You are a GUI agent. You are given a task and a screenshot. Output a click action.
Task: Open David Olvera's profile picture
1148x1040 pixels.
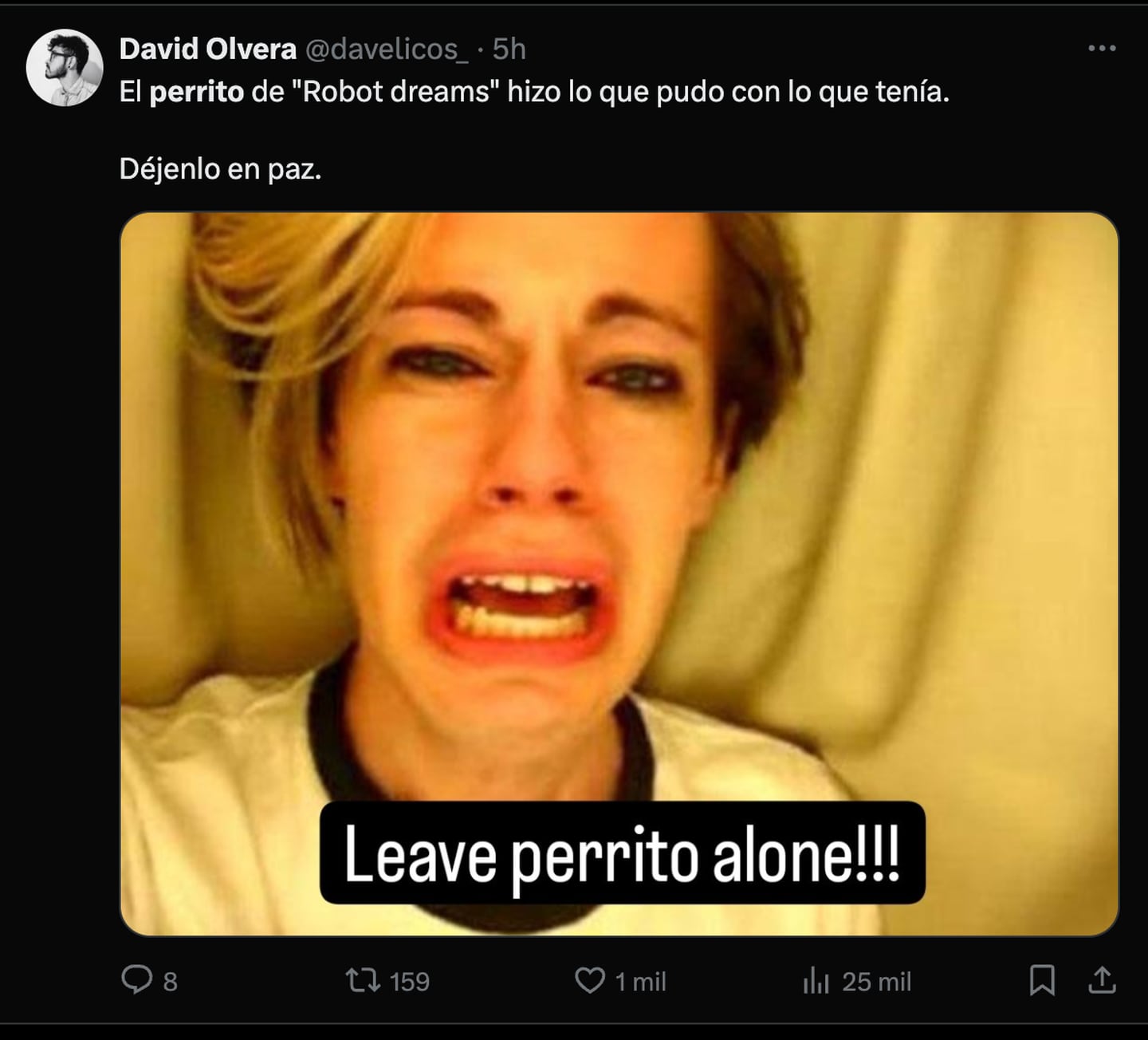point(65,68)
